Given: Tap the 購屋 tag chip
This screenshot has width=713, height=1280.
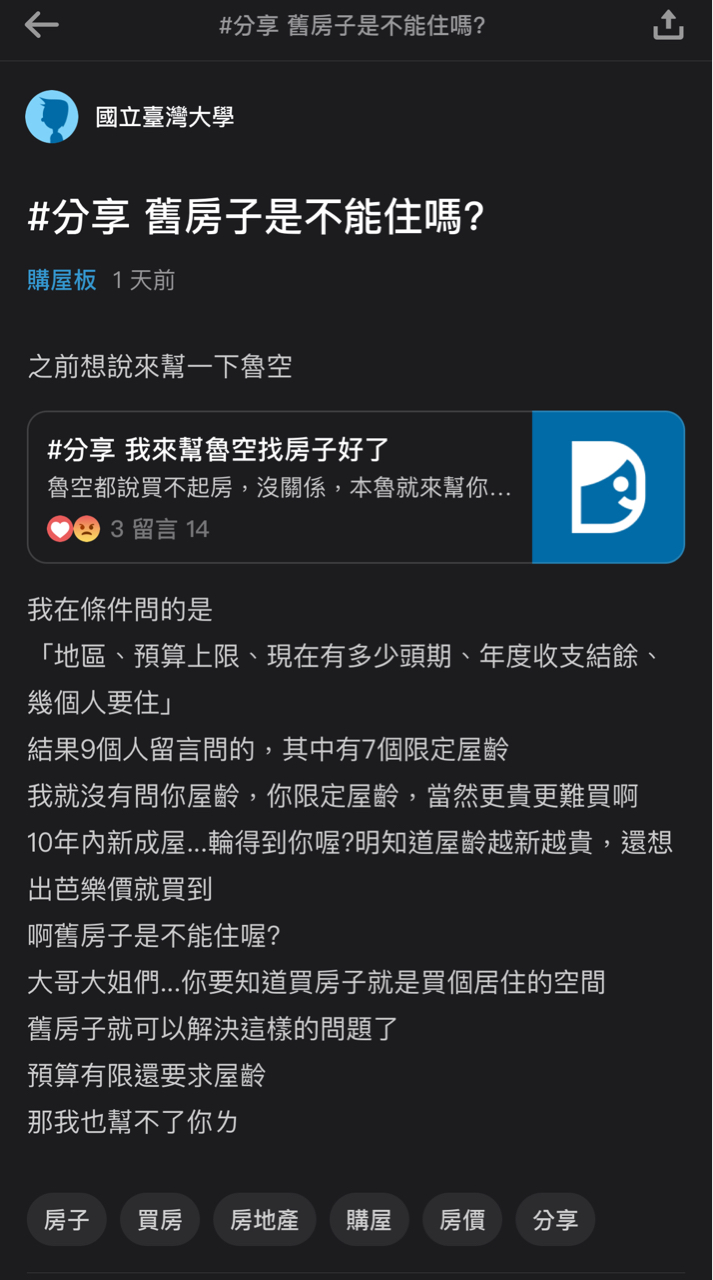Looking at the screenshot, I should 369,1219.
